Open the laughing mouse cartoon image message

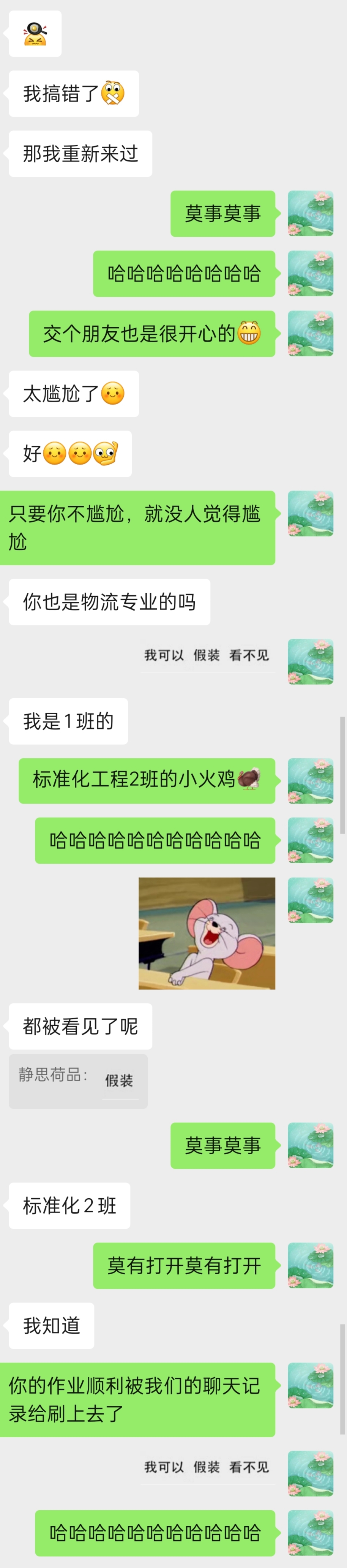(207, 933)
